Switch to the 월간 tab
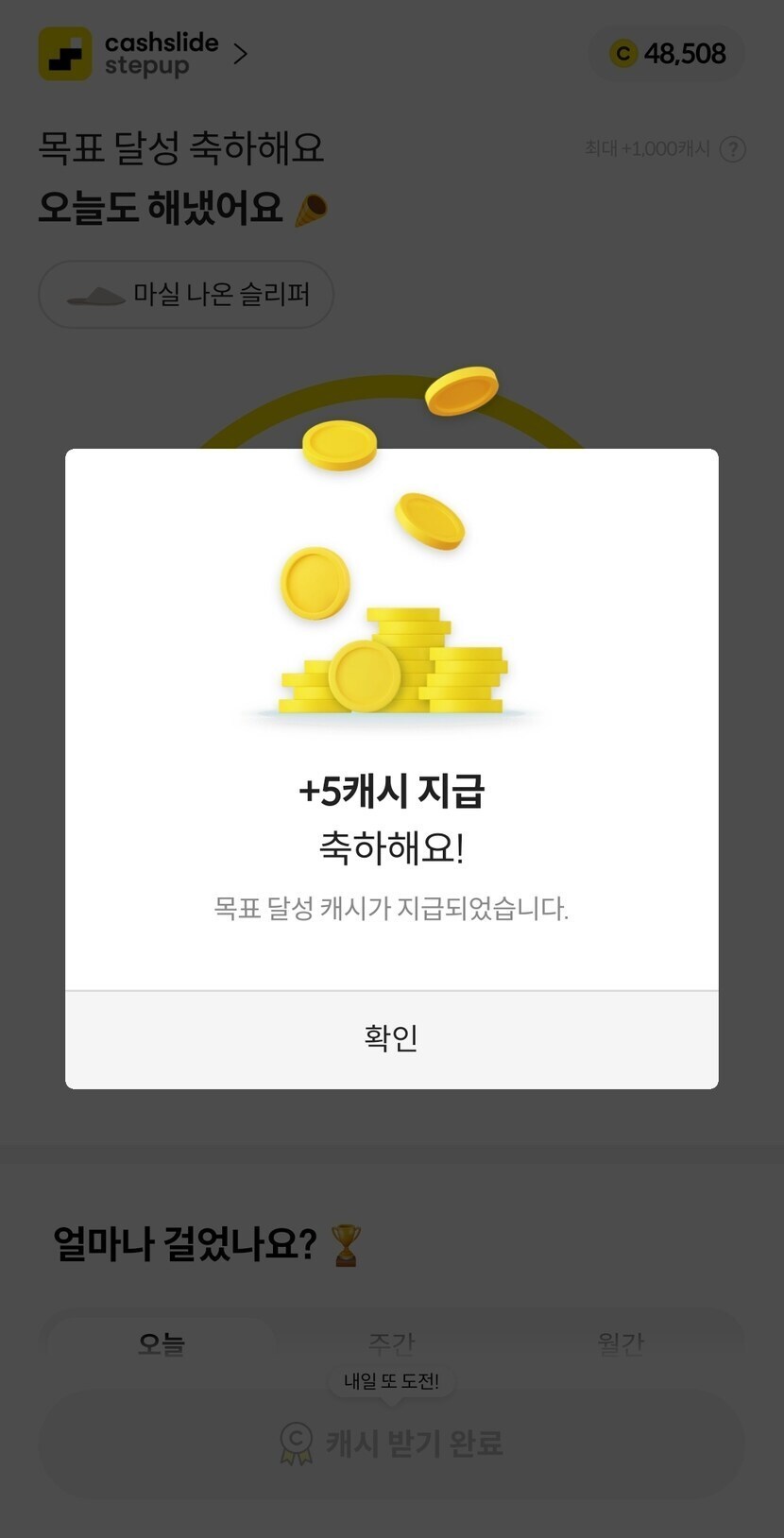The image size is (784, 1538). (x=621, y=1342)
